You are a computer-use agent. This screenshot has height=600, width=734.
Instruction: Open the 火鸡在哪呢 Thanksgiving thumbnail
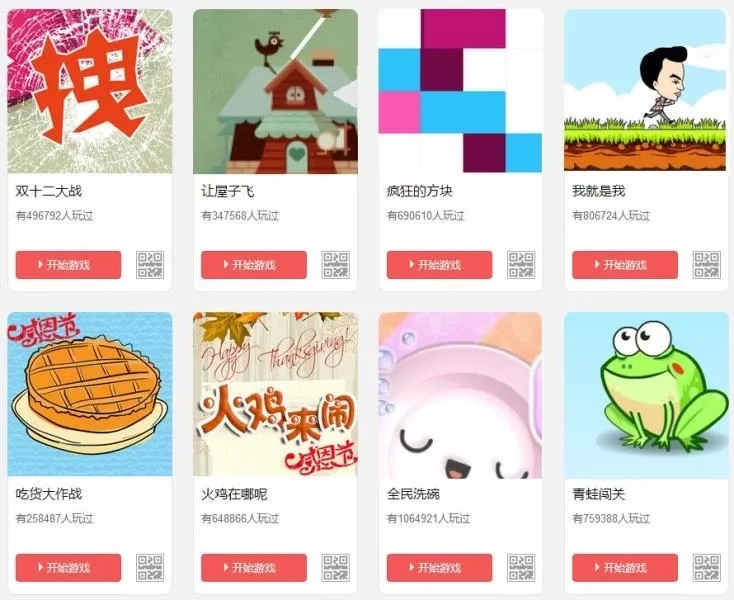tap(275, 395)
